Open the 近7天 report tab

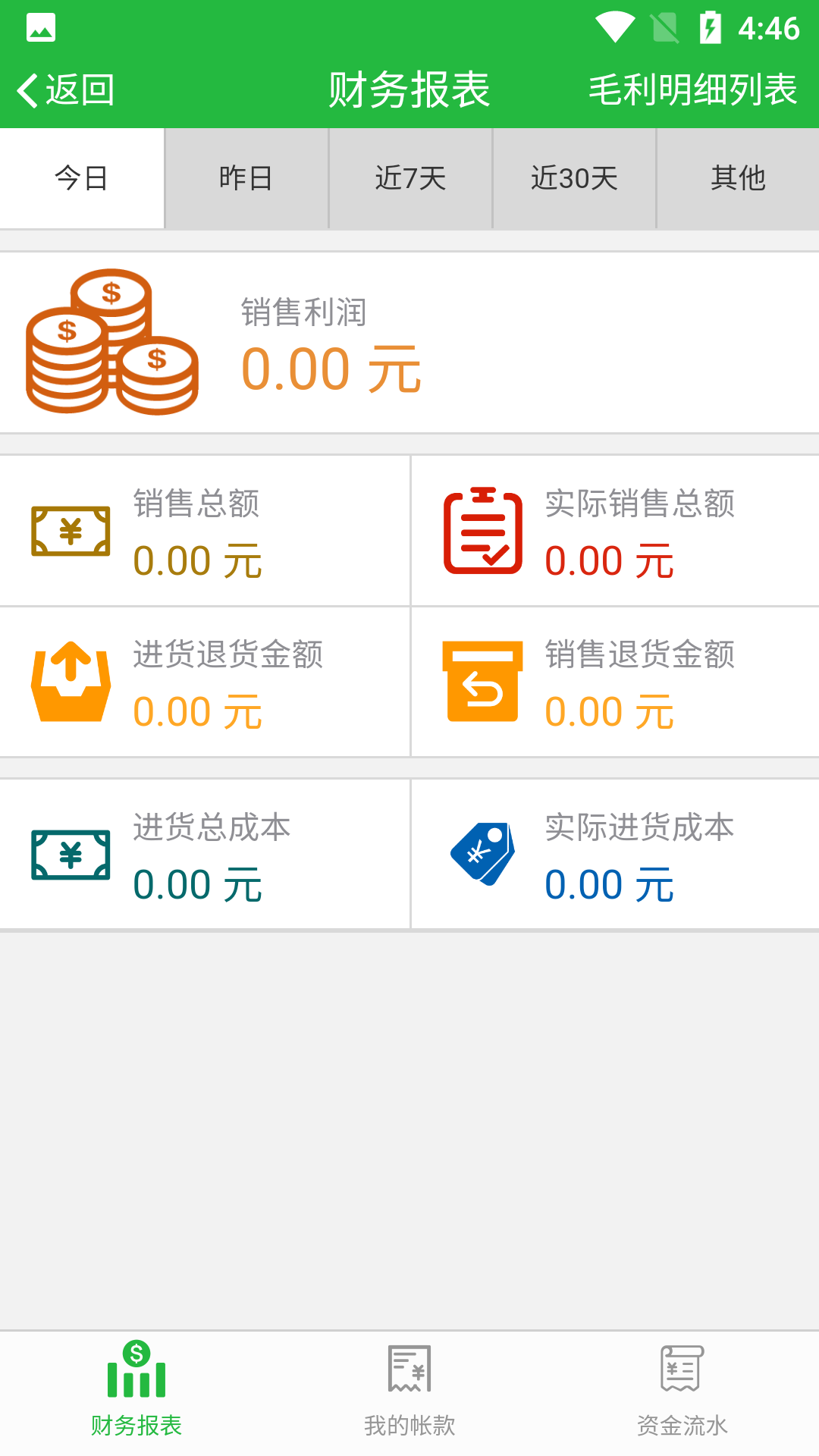[x=409, y=178]
